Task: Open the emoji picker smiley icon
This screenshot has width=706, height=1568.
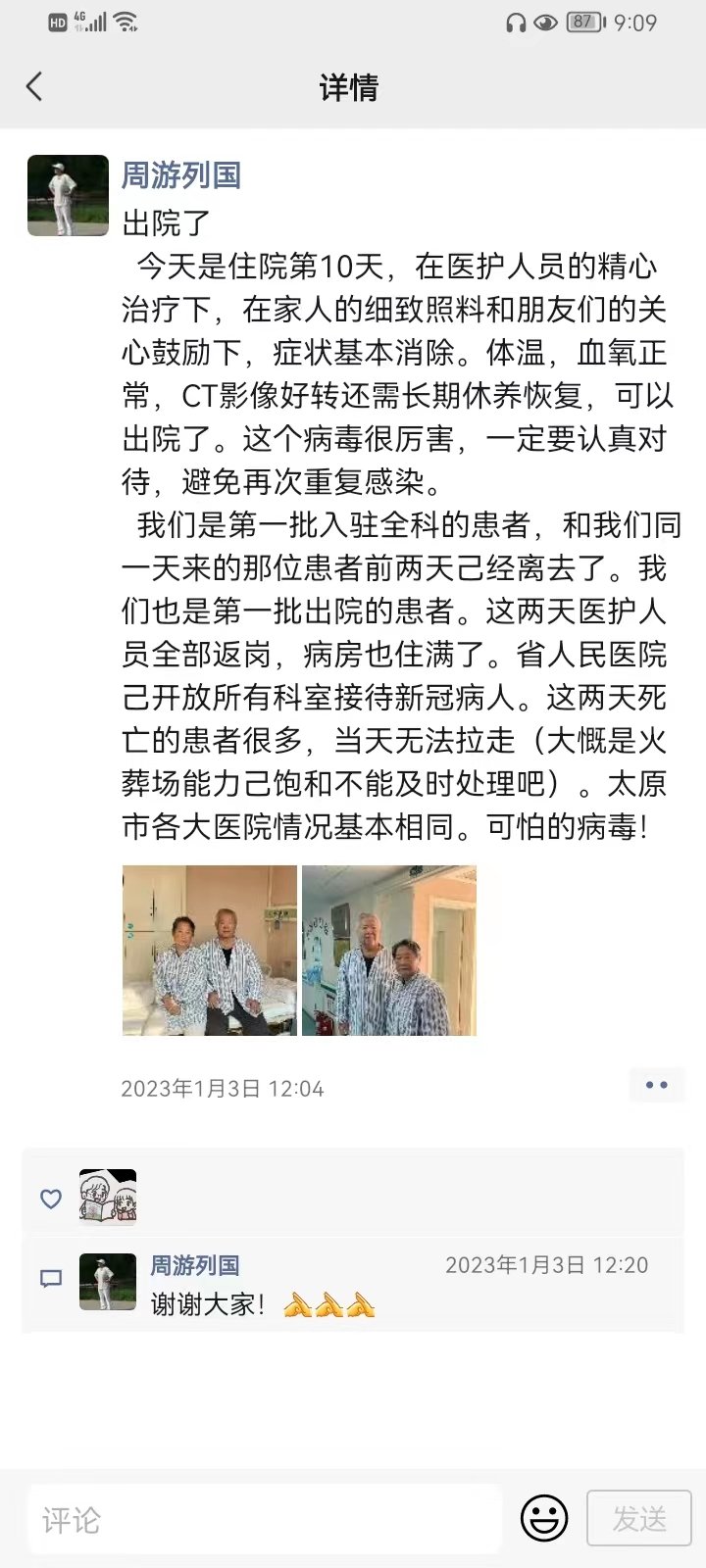Action: (543, 1519)
